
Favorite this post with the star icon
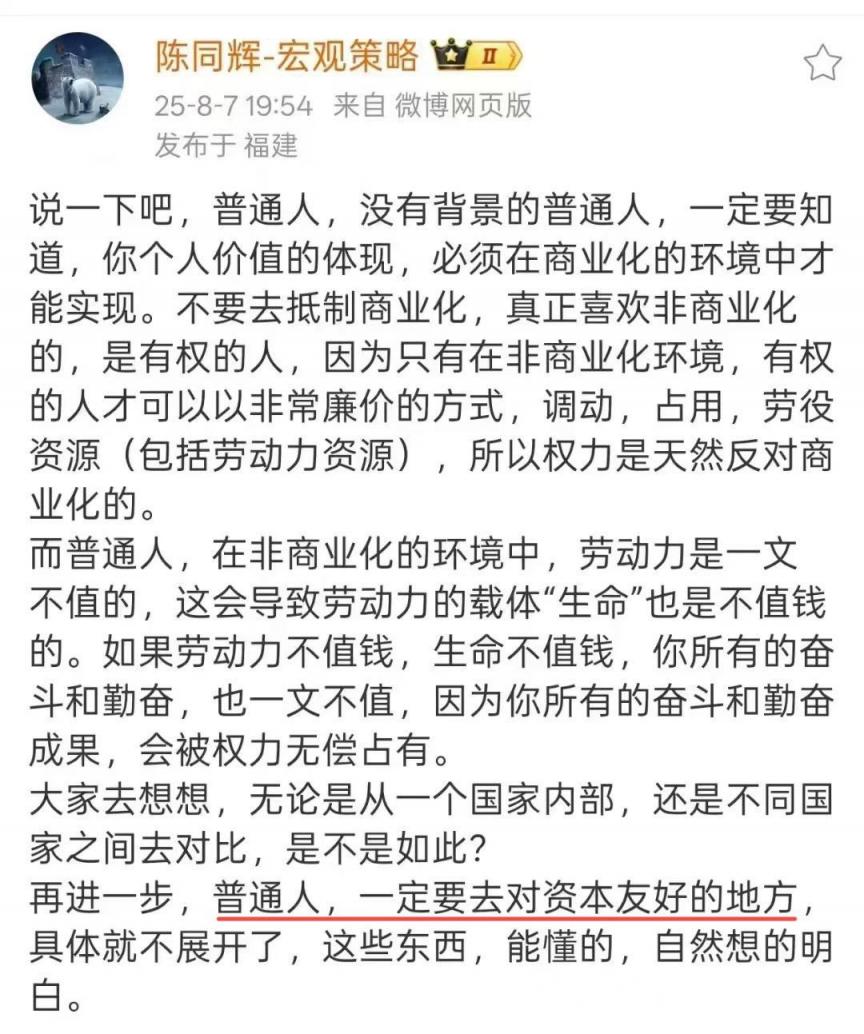coord(822,63)
